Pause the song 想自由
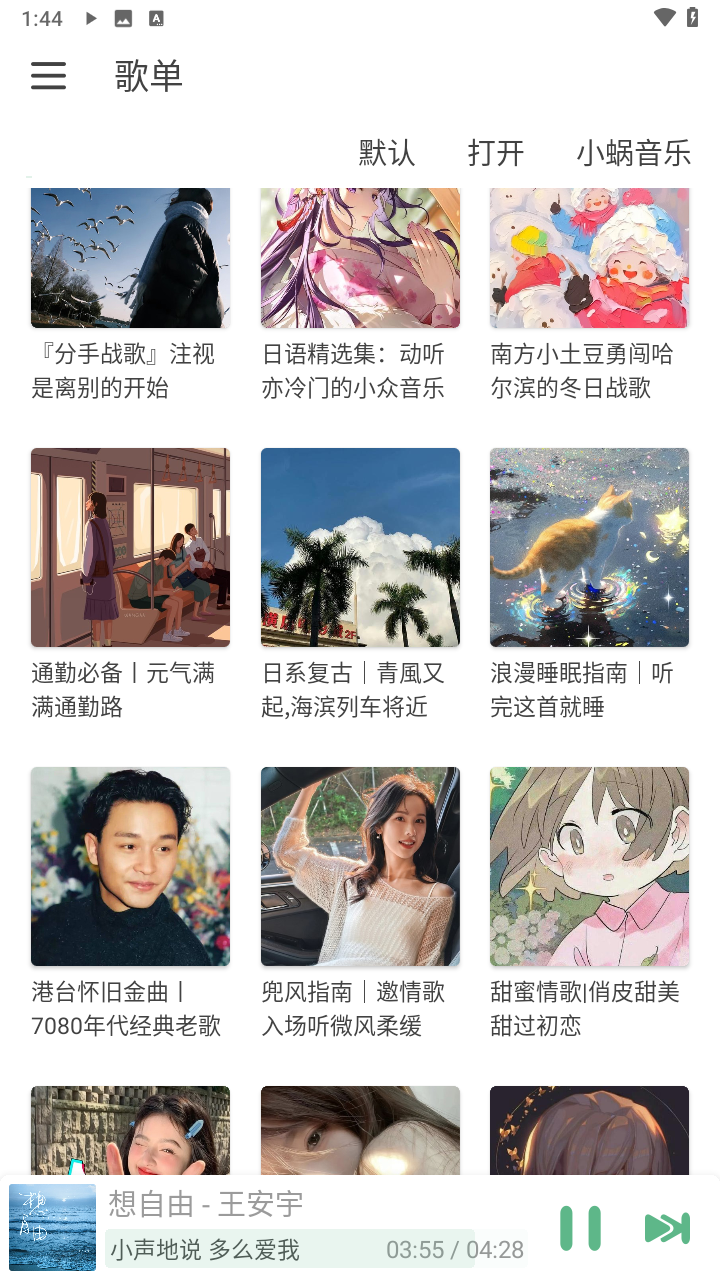The width and height of the screenshot is (720, 1280). [580, 1228]
